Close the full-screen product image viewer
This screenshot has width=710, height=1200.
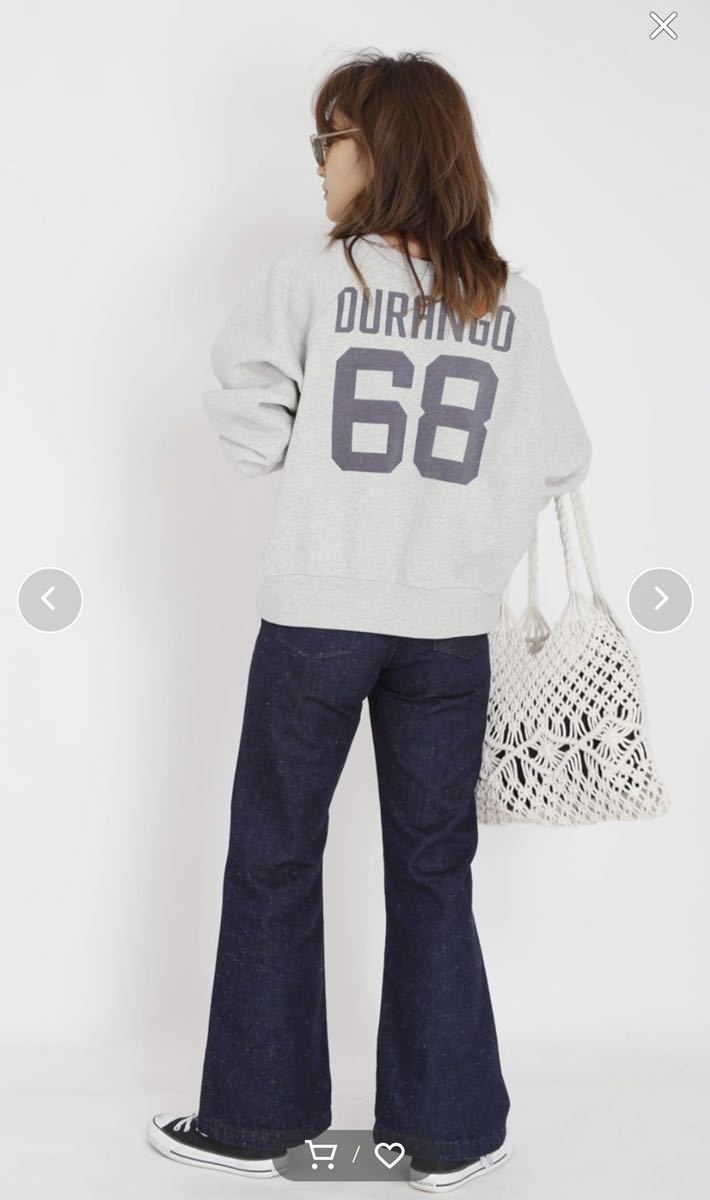tap(663, 25)
